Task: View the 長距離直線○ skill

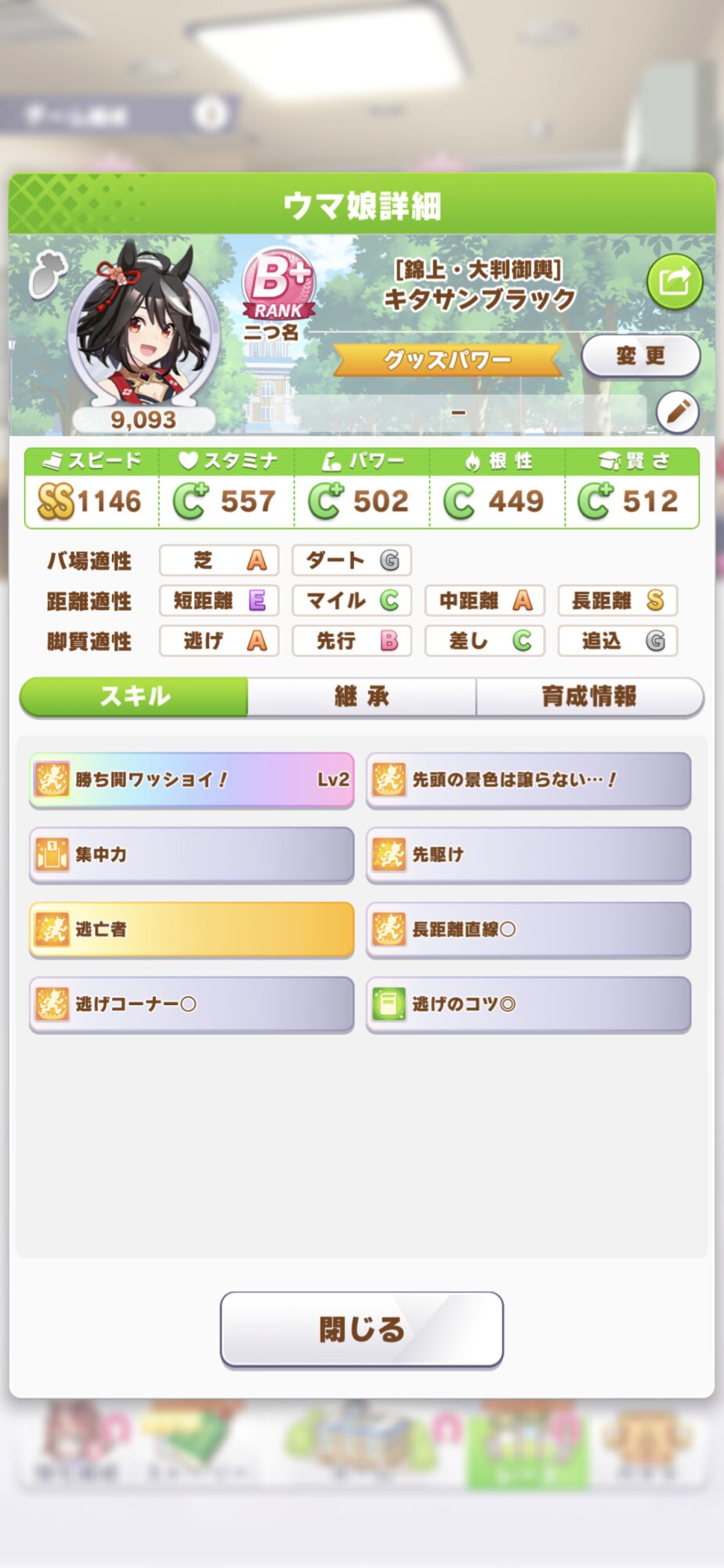Action: click(528, 929)
